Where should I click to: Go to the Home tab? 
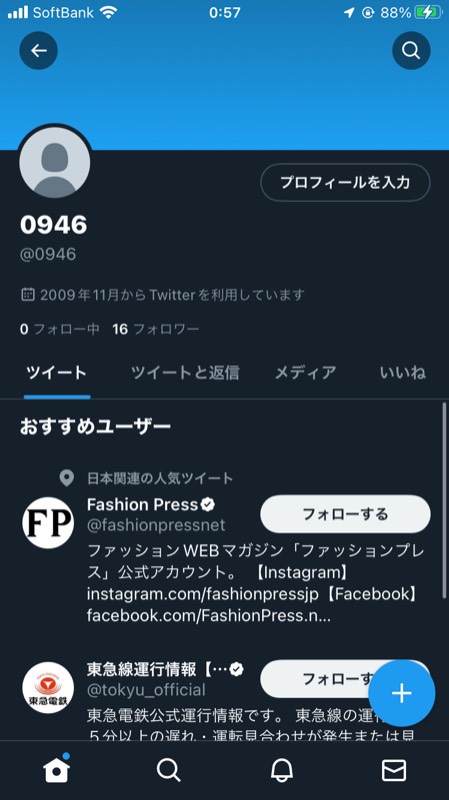(x=56, y=769)
